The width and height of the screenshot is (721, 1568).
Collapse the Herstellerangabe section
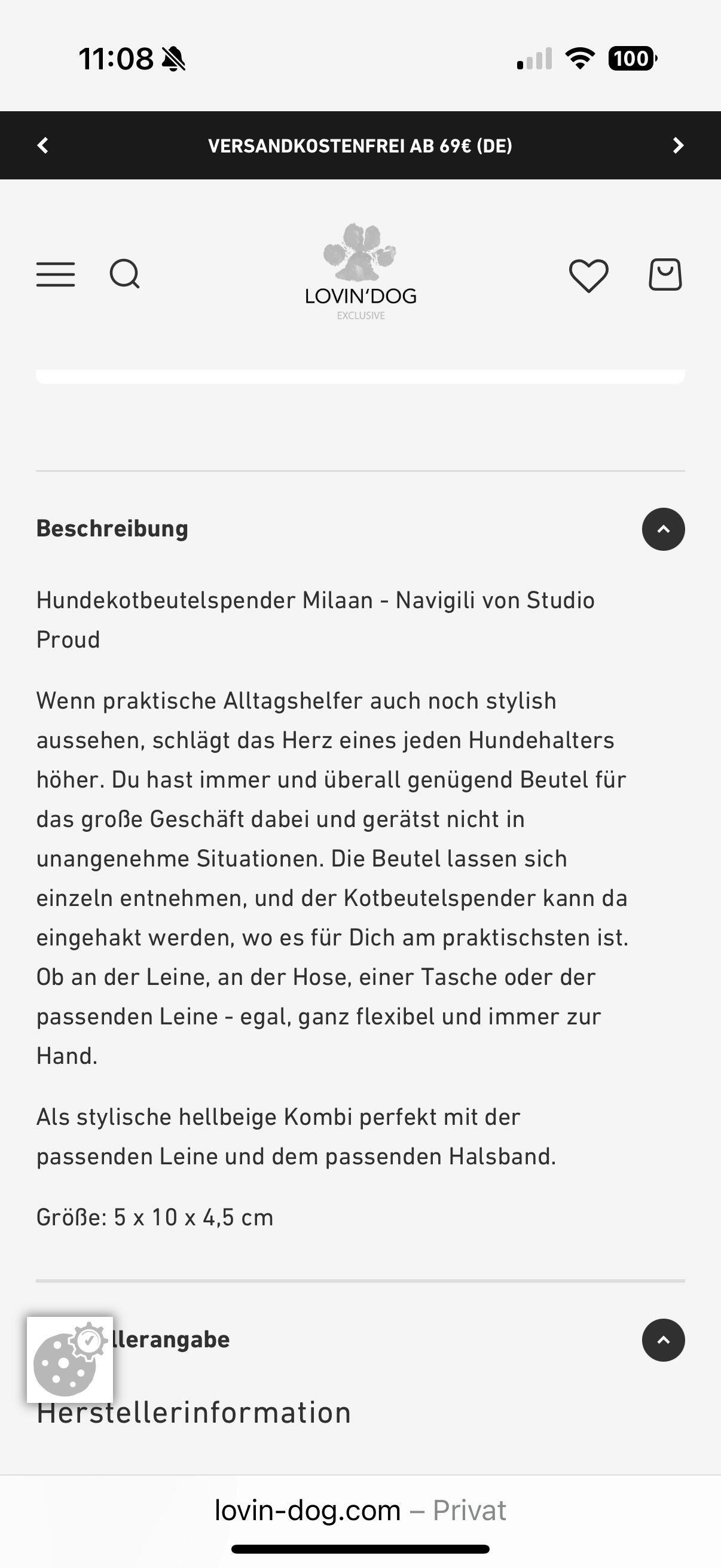coord(663,1340)
